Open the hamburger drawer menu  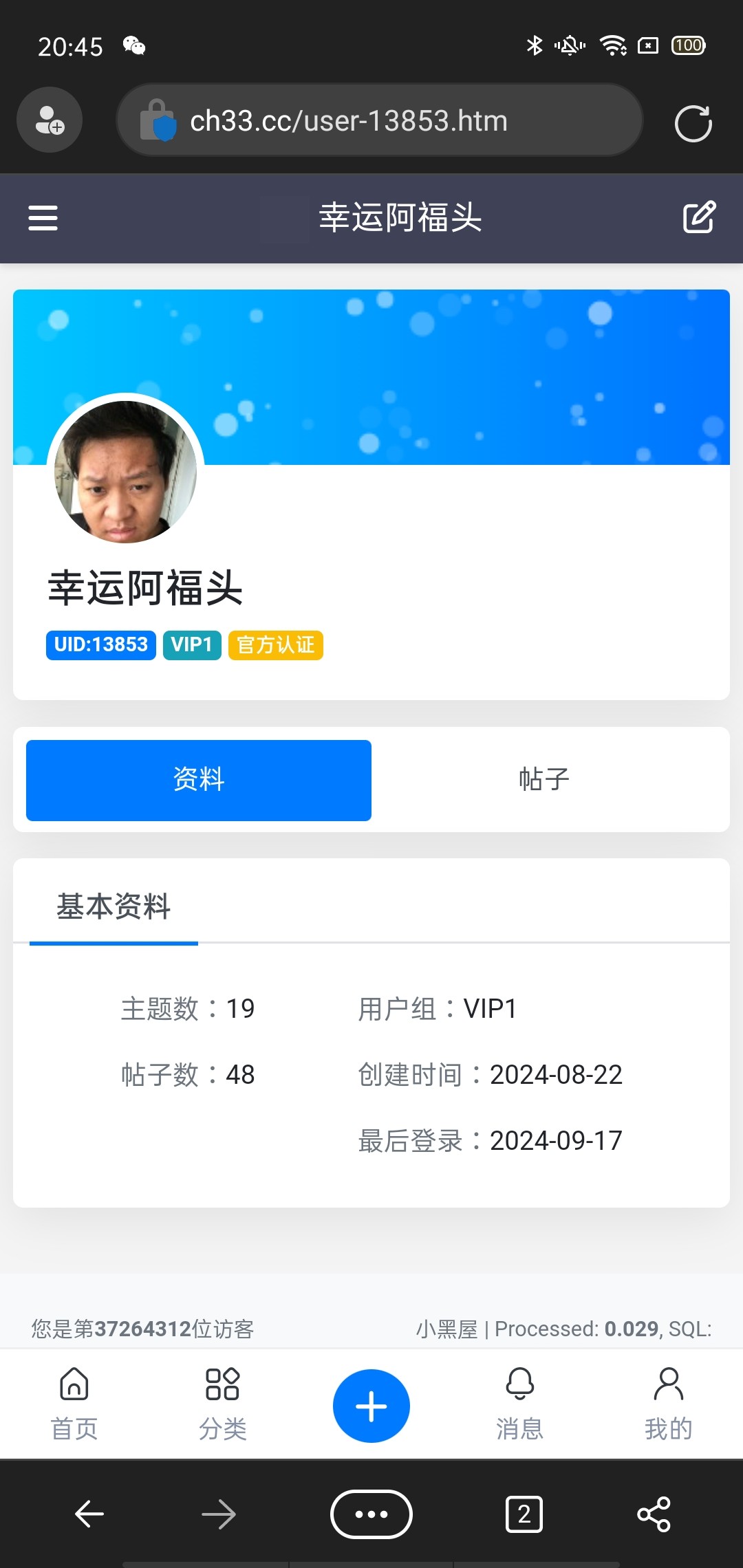[x=43, y=218]
